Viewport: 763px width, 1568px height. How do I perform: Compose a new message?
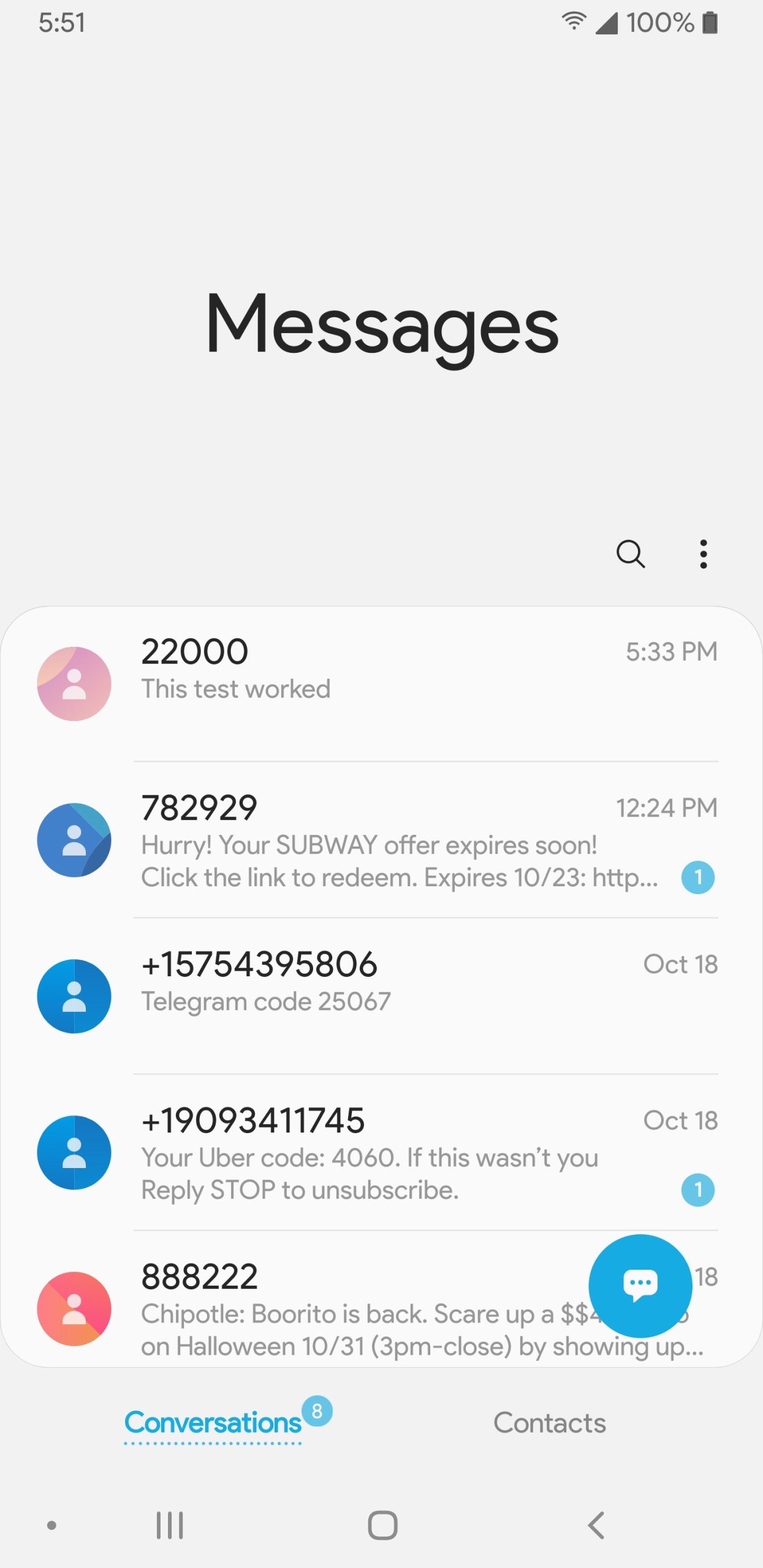640,1285
